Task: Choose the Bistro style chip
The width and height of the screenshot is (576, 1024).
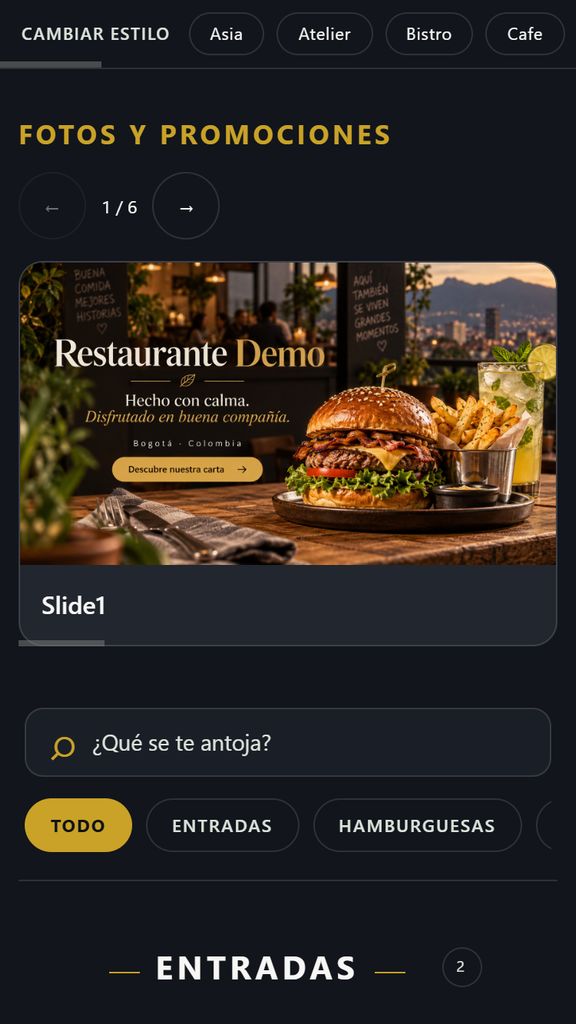Action: coord(428,34)
